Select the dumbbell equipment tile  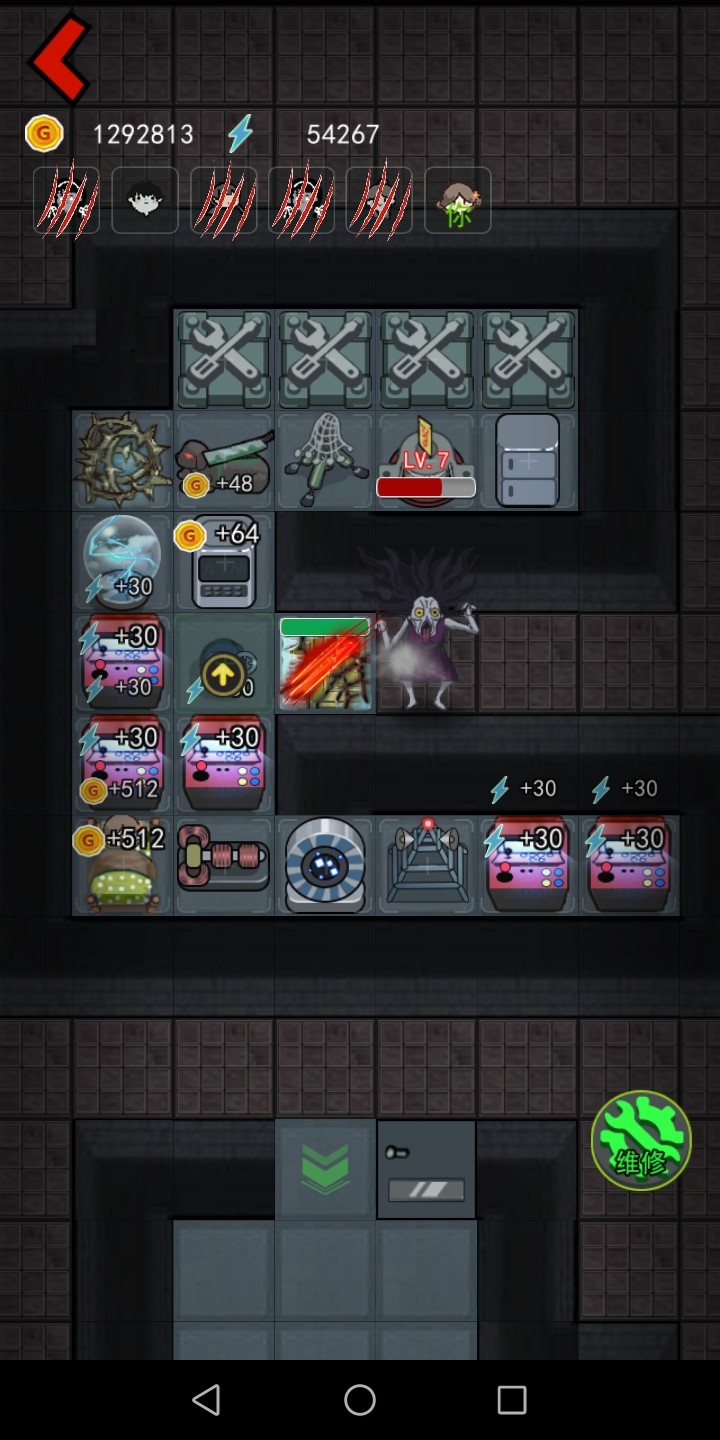coord(224,866)
